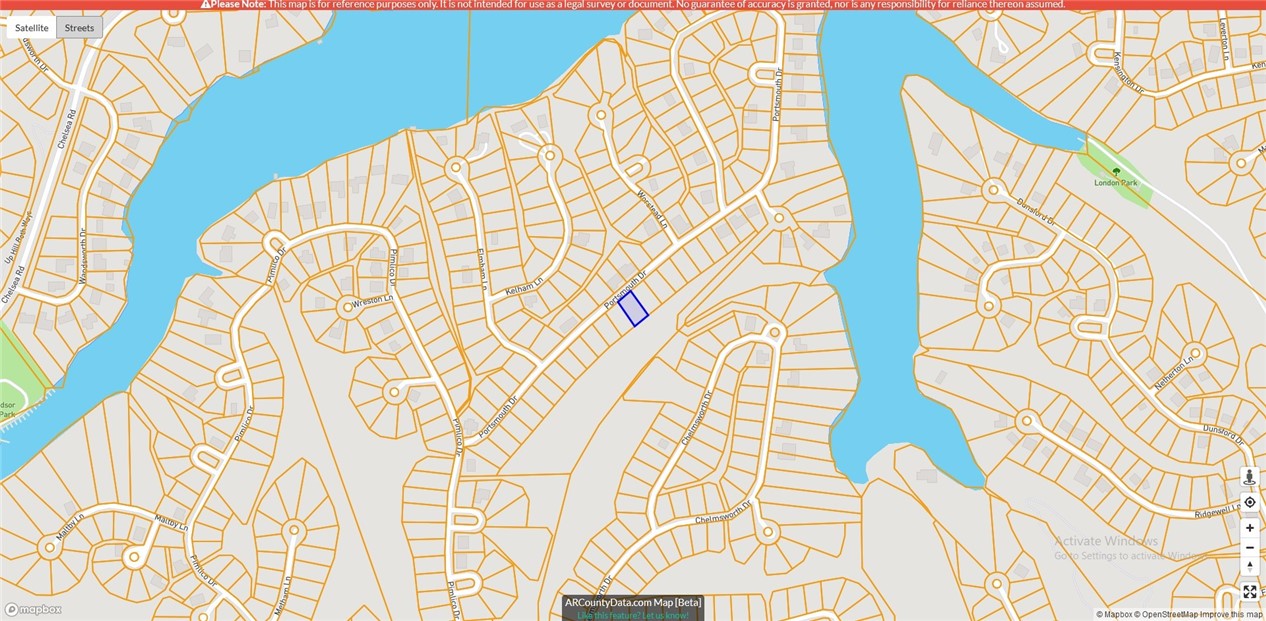Enter fullscreen map mode
This screenshot has height=621, width=1266.
(1249, 591)
